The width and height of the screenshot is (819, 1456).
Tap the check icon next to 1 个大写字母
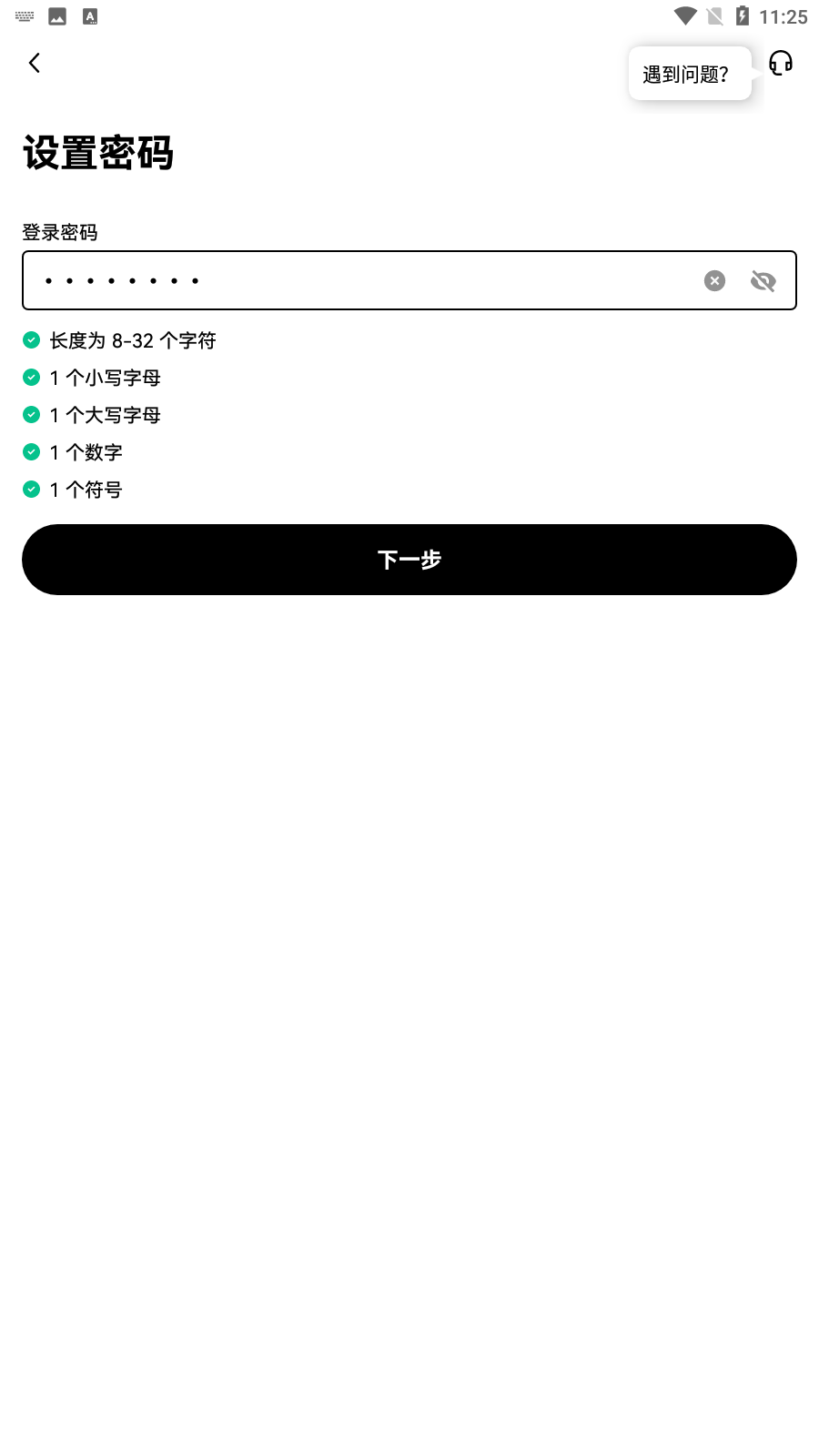coord(31,414)
